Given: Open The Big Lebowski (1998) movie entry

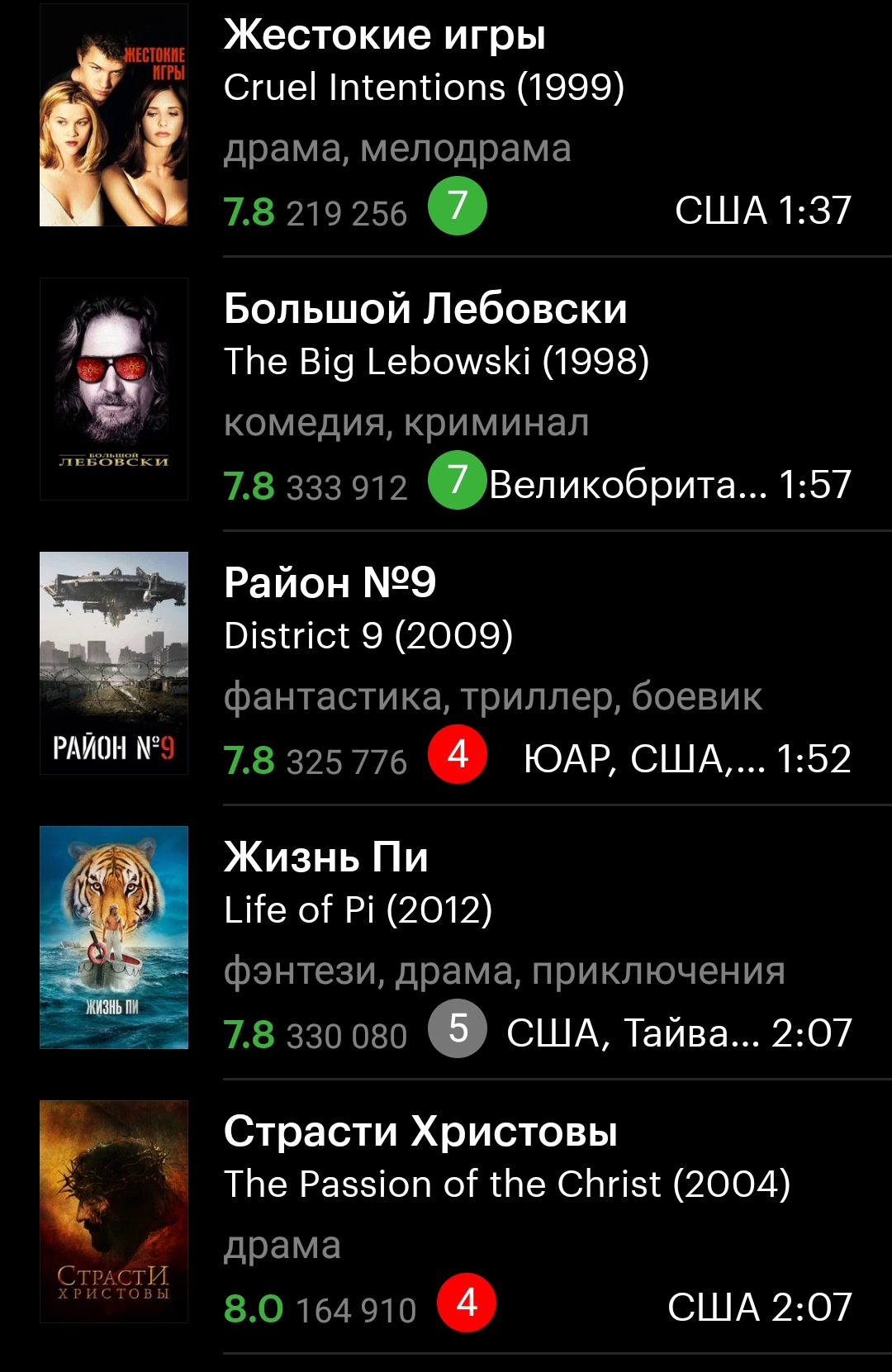Looking at the screenshot, I should click(x=436, y=361).
